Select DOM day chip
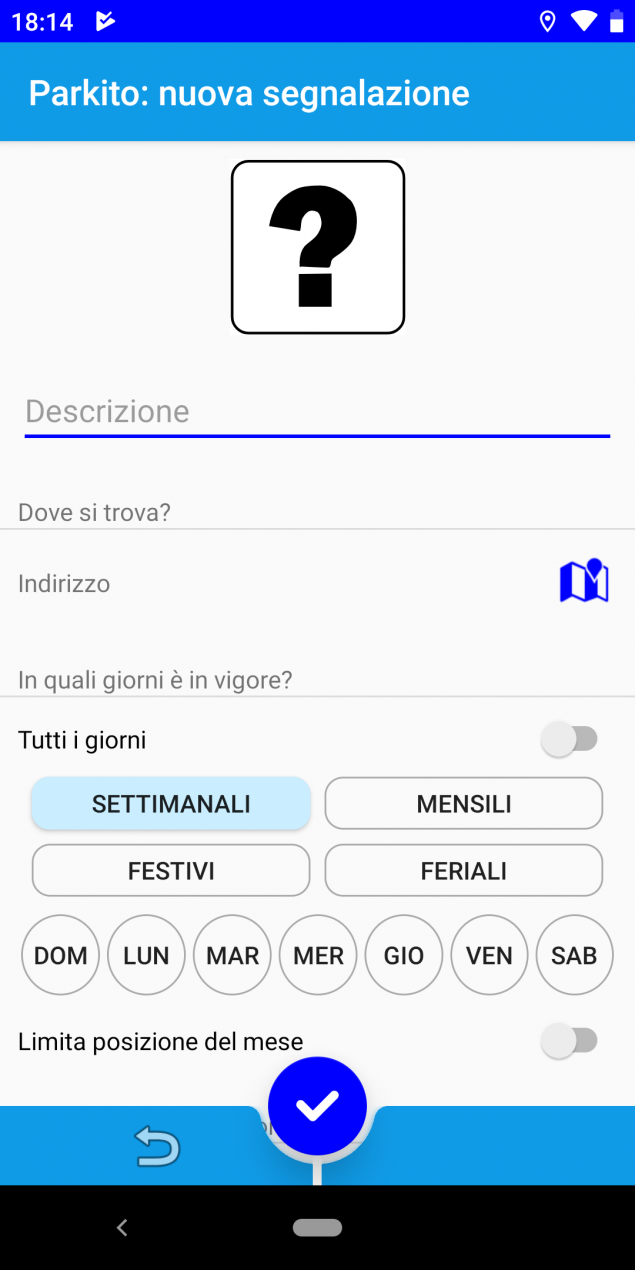 61,955
